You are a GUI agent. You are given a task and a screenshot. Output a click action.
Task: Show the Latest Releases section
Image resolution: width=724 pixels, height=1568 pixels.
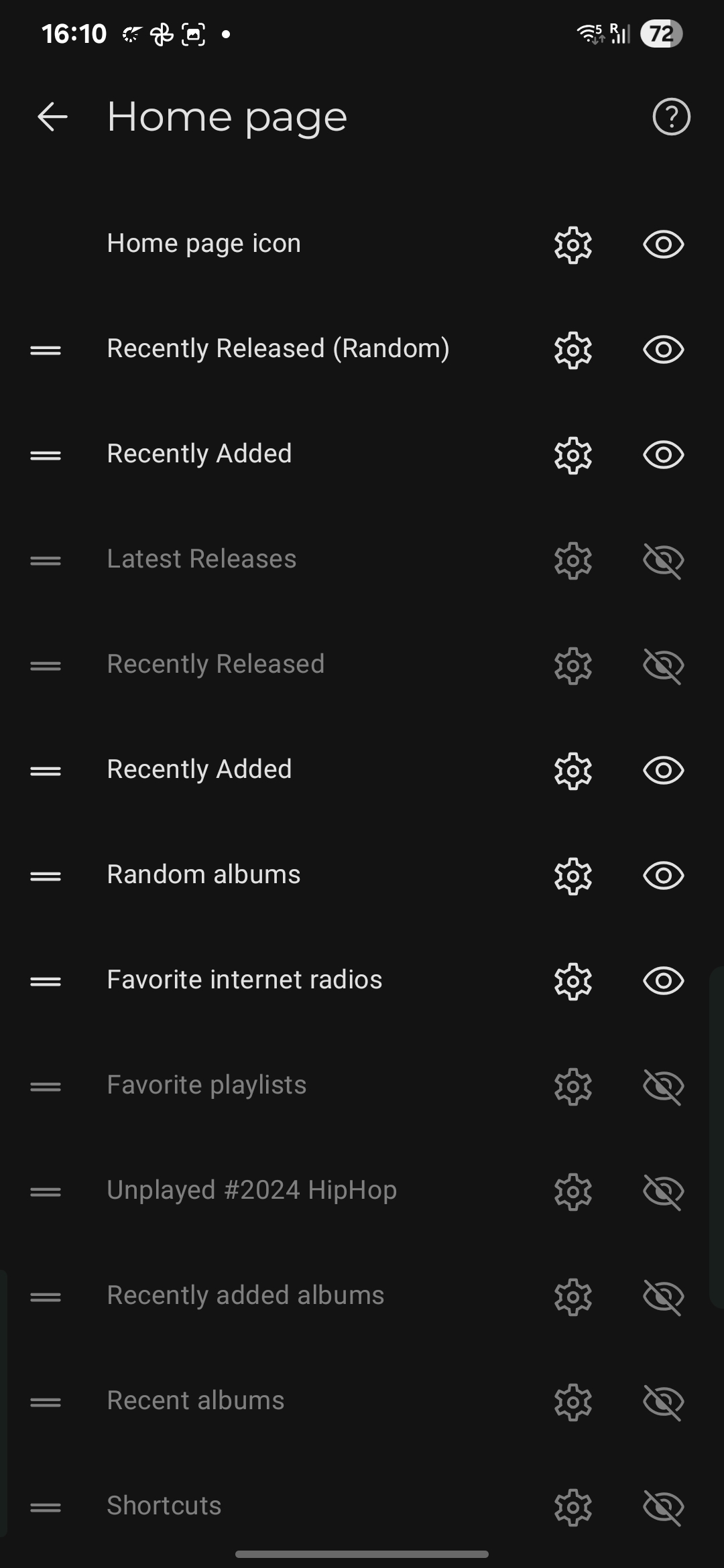663,560
